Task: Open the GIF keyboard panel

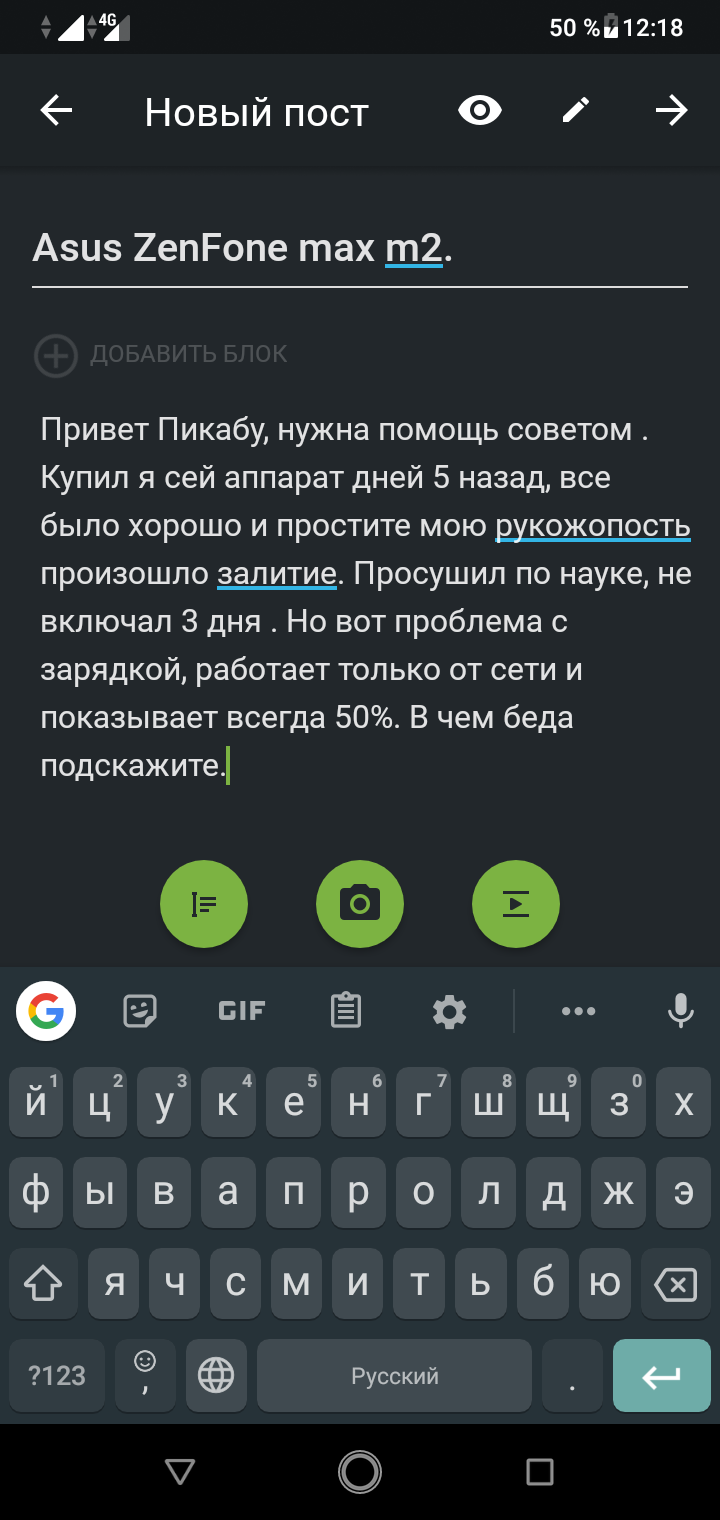Action: pyautogui.click(x=242, y=1012)
